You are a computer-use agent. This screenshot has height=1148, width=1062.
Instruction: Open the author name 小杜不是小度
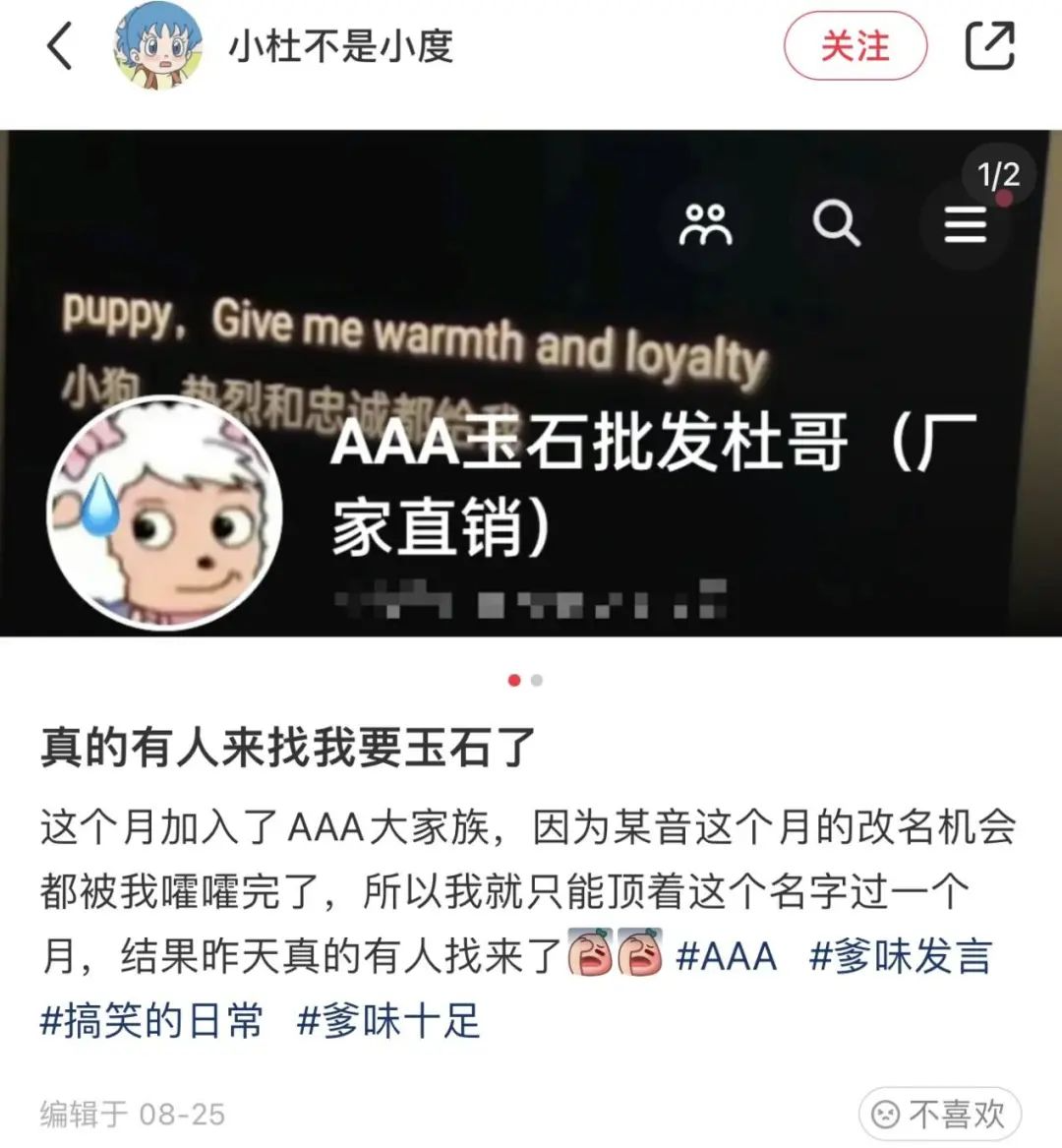341,45
